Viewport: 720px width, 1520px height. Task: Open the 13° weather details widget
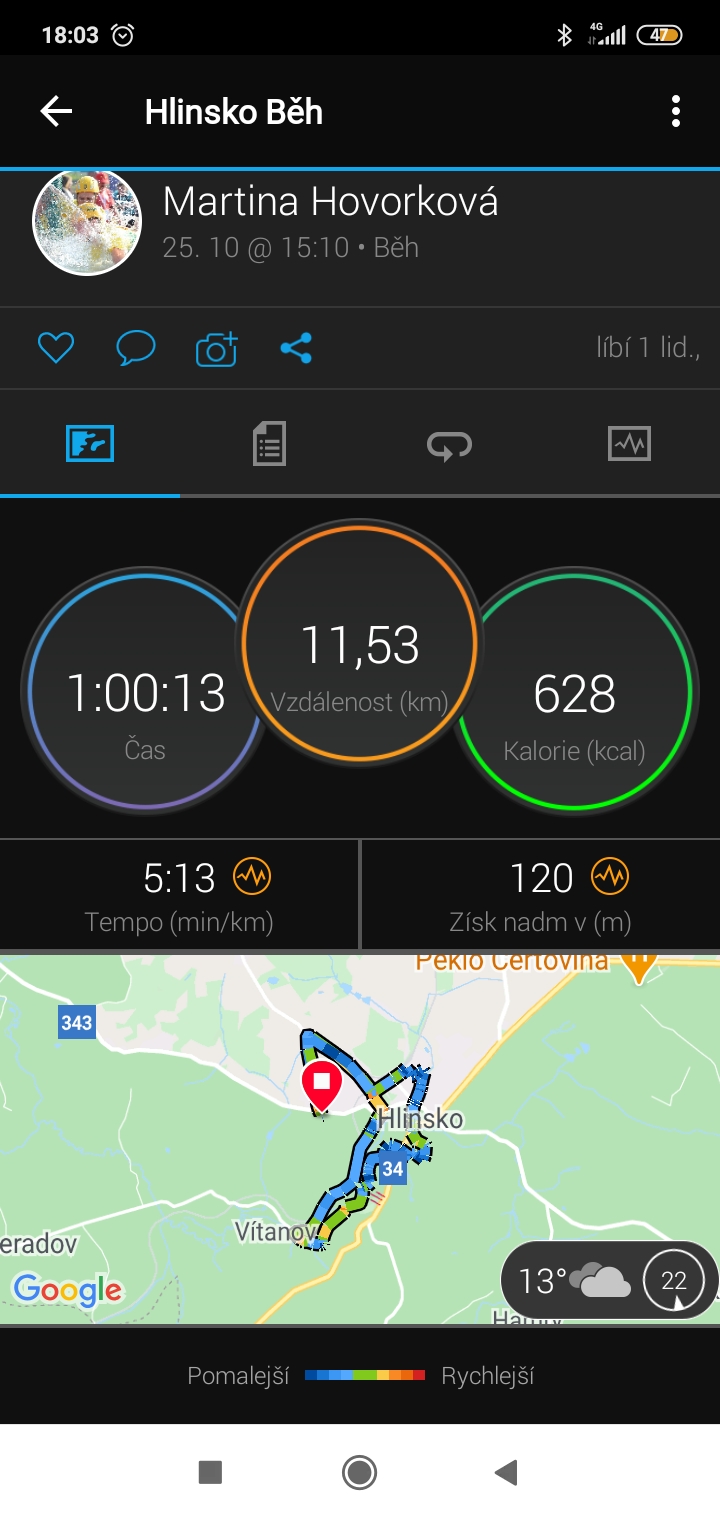point(609,1279)
